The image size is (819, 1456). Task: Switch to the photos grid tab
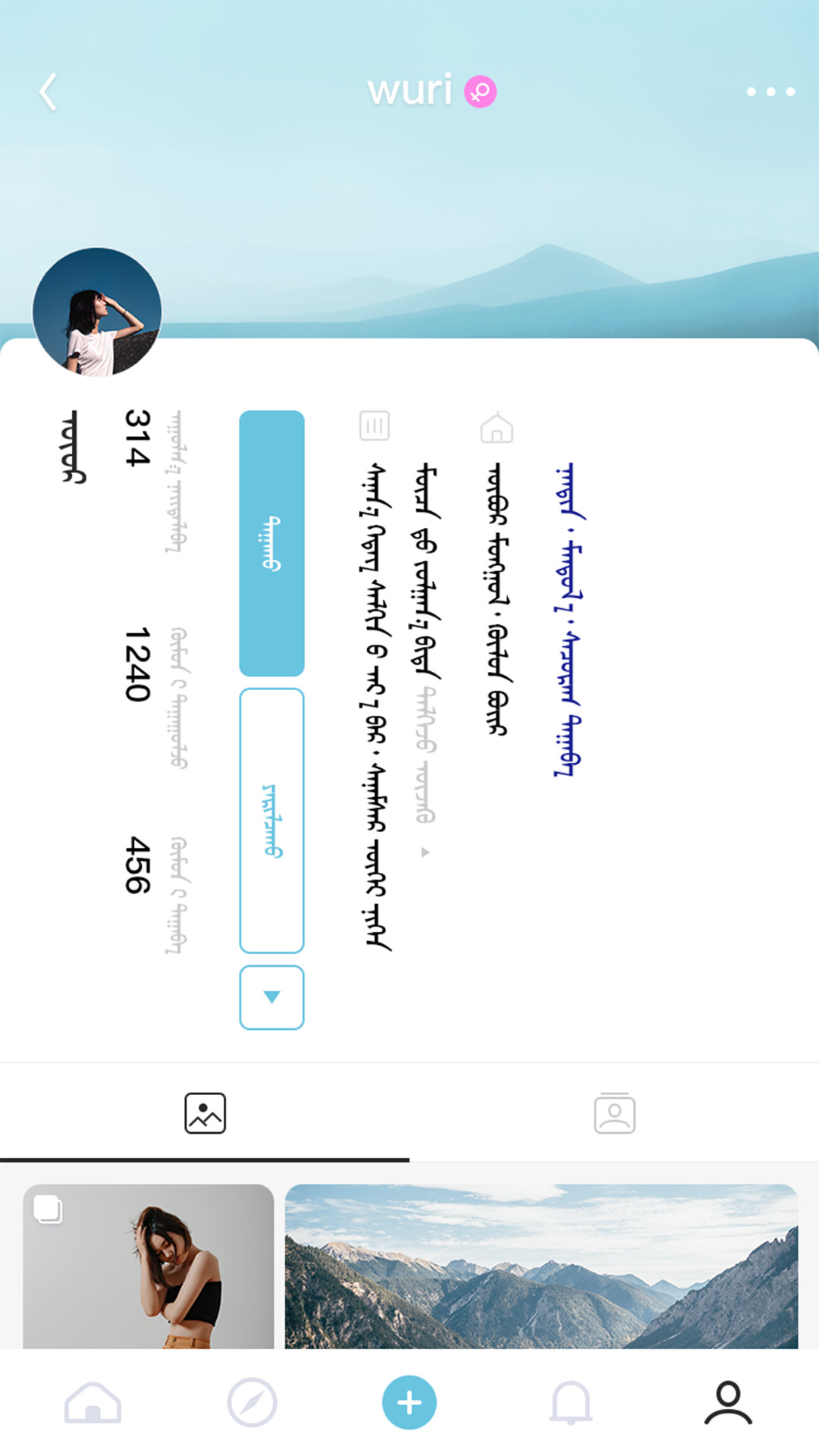coord(205,1113)
